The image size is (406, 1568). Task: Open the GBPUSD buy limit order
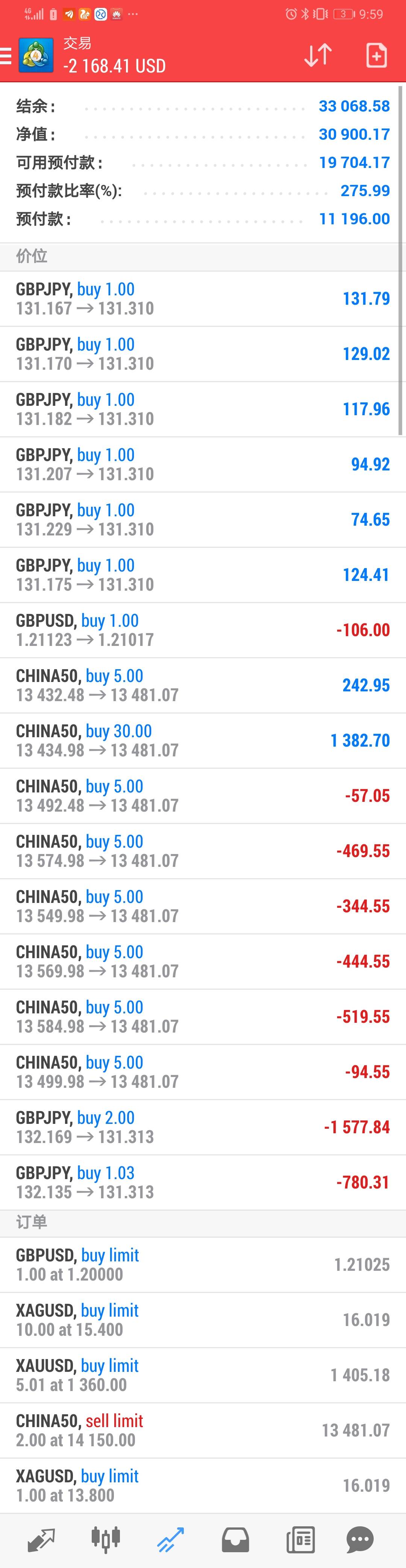203,1264
